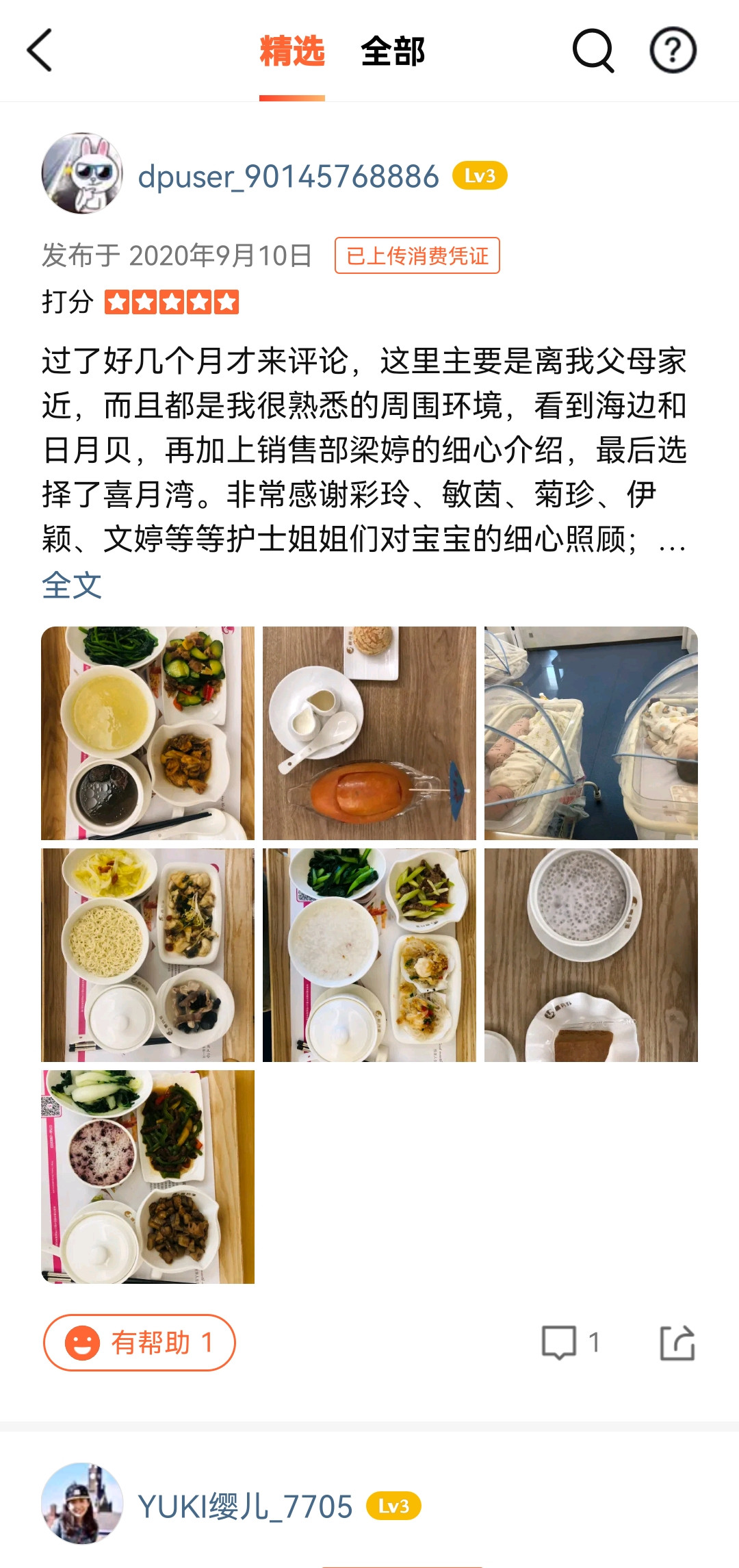This screenshot has height=1568, width=739.
Task: Open YUKI缨儿_7705's profile avatar
Action: coord(82,1504)
